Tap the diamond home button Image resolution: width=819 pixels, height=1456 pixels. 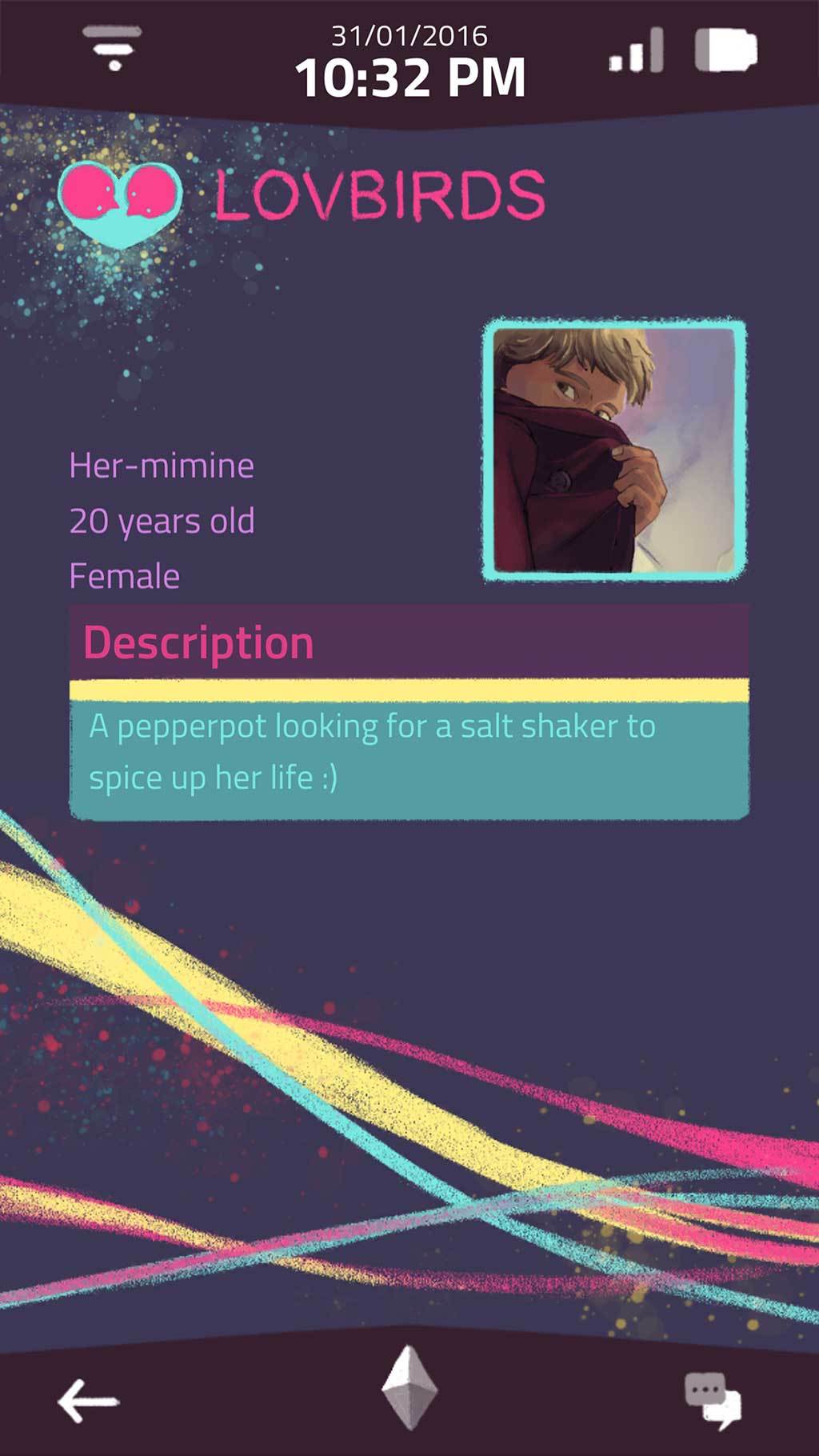click(x=409, y=1389)
